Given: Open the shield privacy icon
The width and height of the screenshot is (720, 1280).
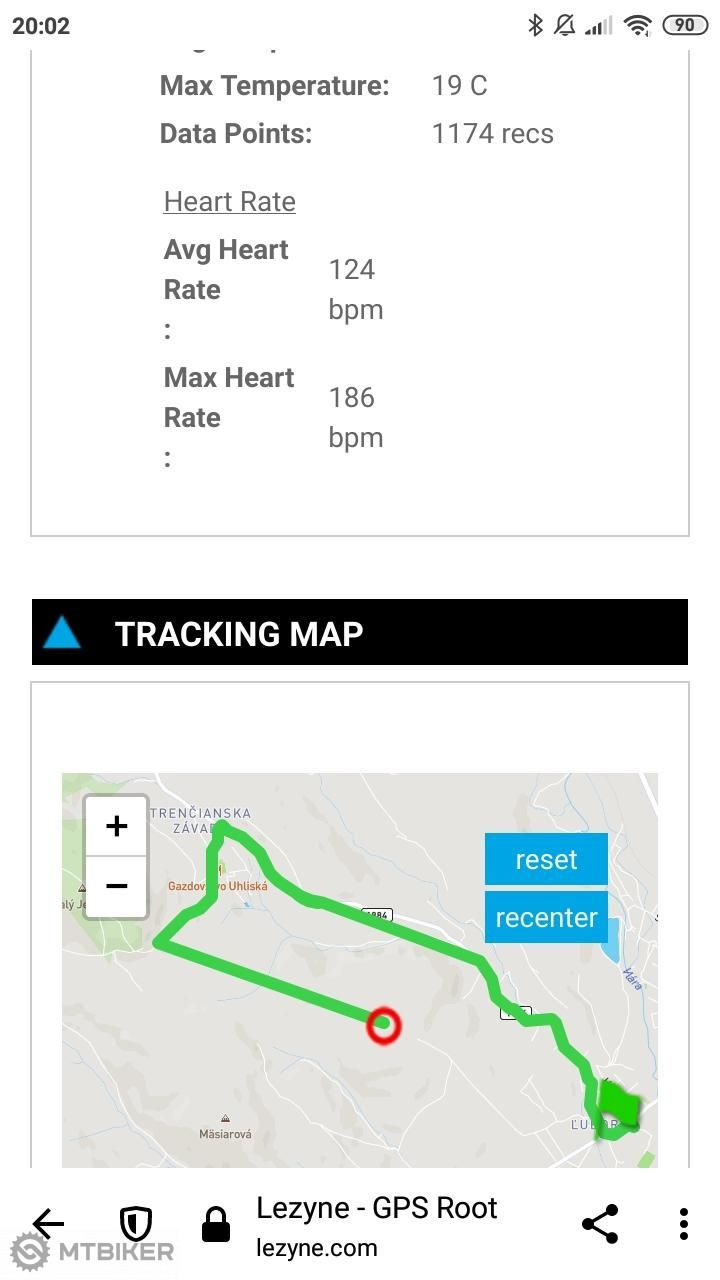Looking at the screenshot, I should (x=135, y=1223).
